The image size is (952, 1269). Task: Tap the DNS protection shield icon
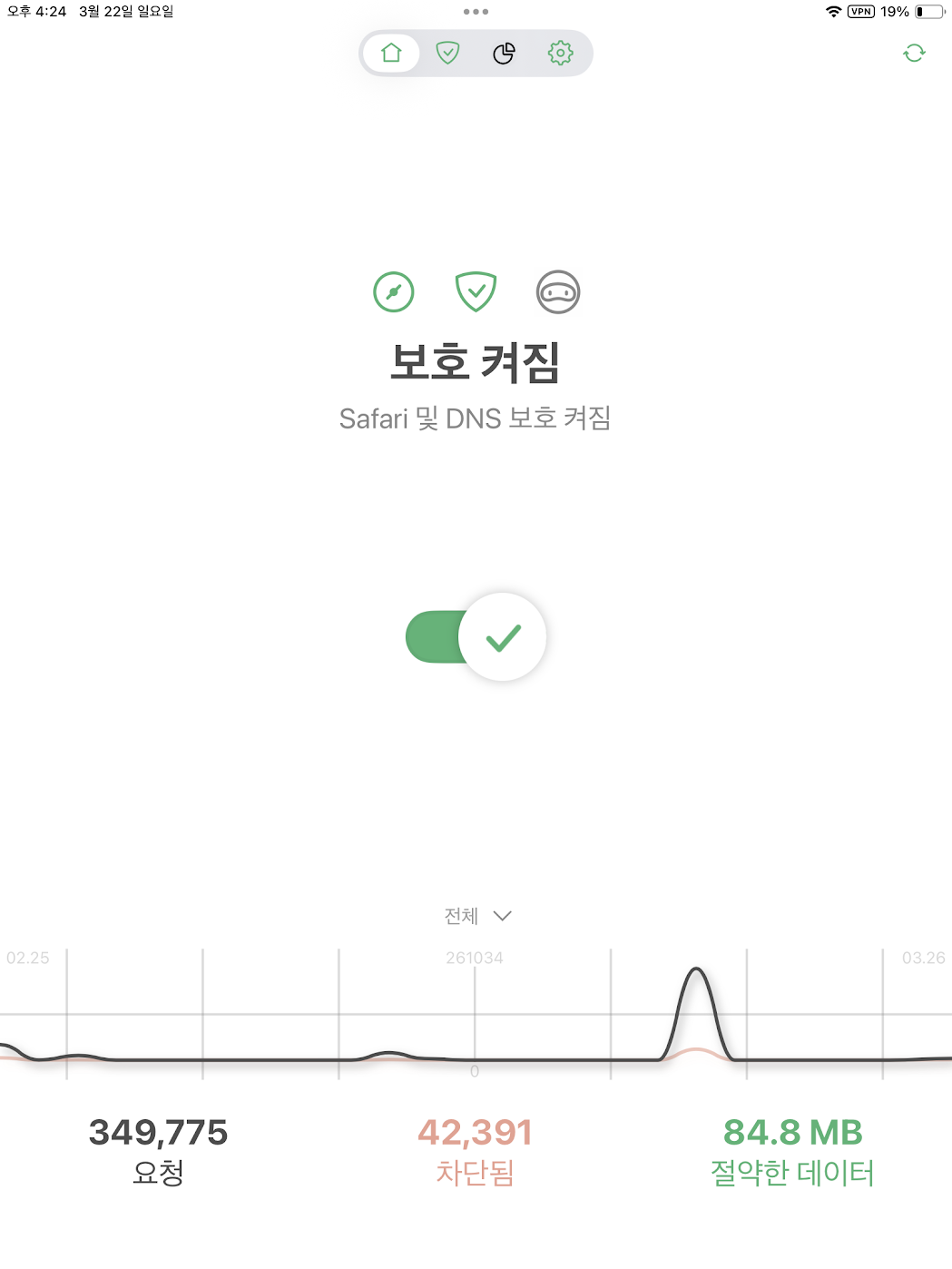(x=476, y=292)
